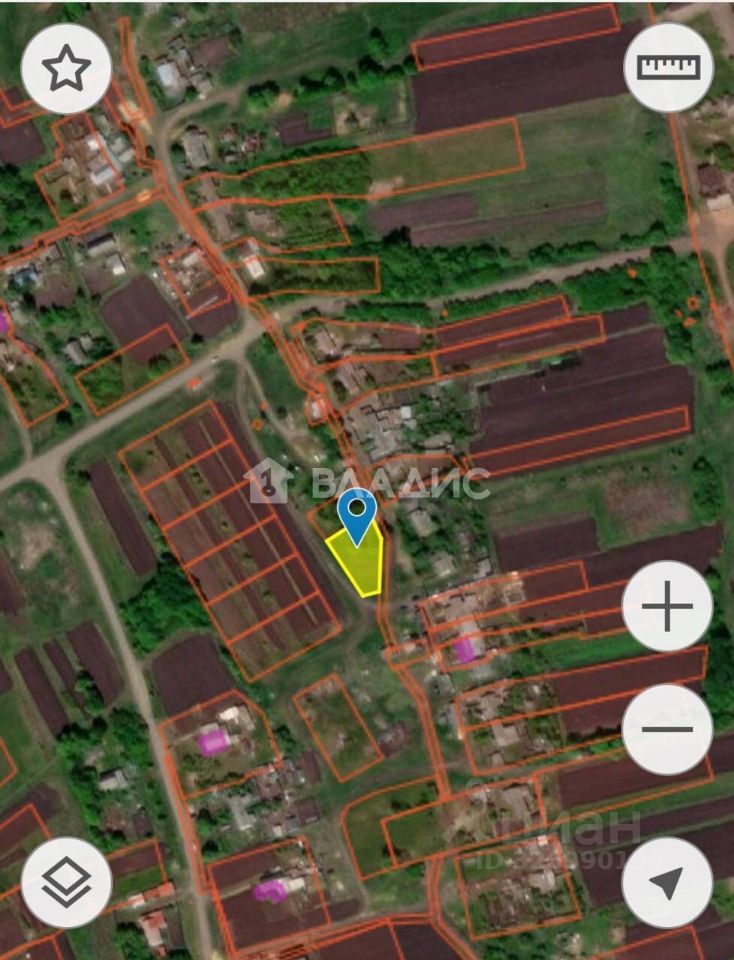Image resolution: width=734 pixels, height=960 pixels.
Task: Zoom in with the plus button
Action: 667,606
